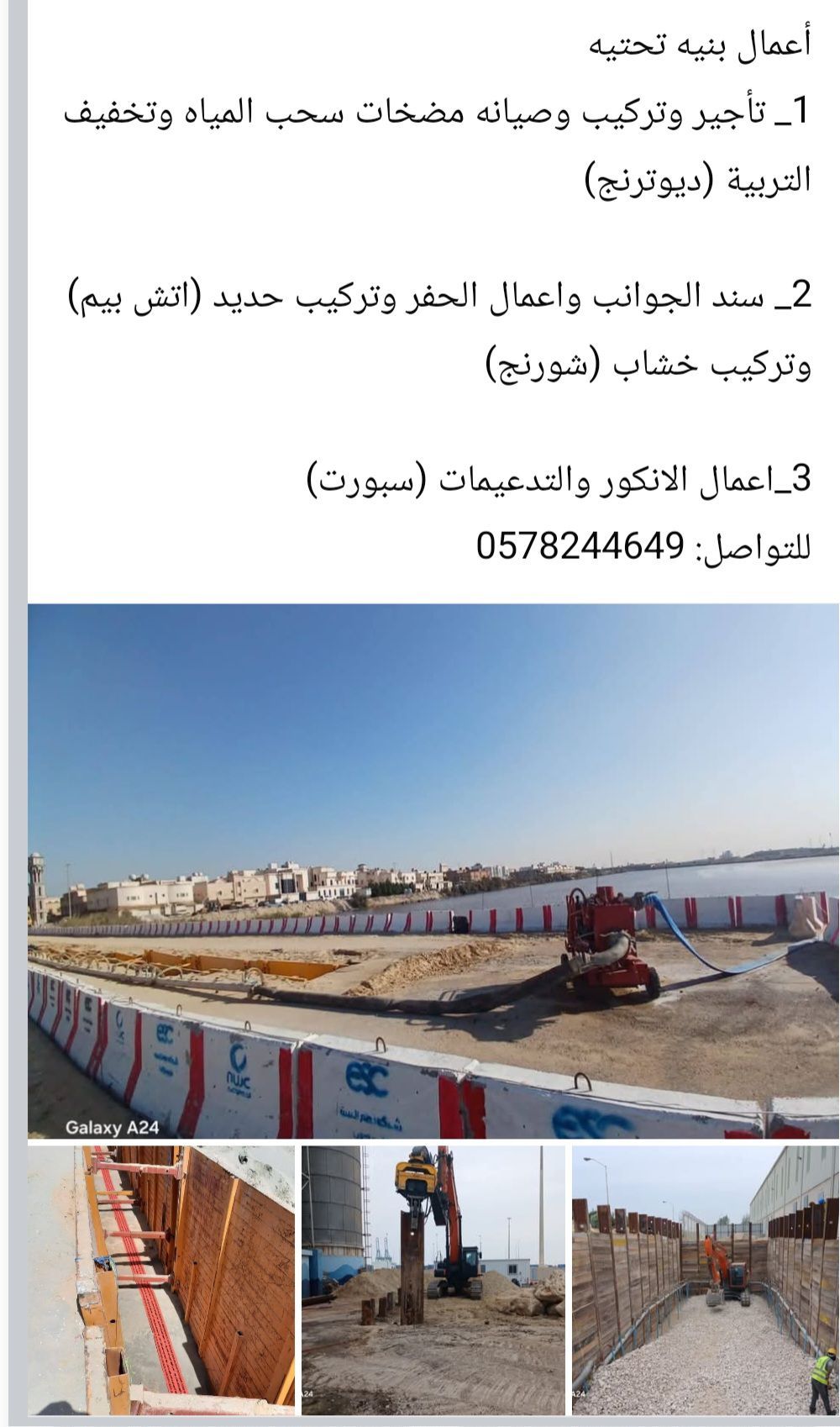
Task: Open the large water pump site photo
Action: click(433, 870)
